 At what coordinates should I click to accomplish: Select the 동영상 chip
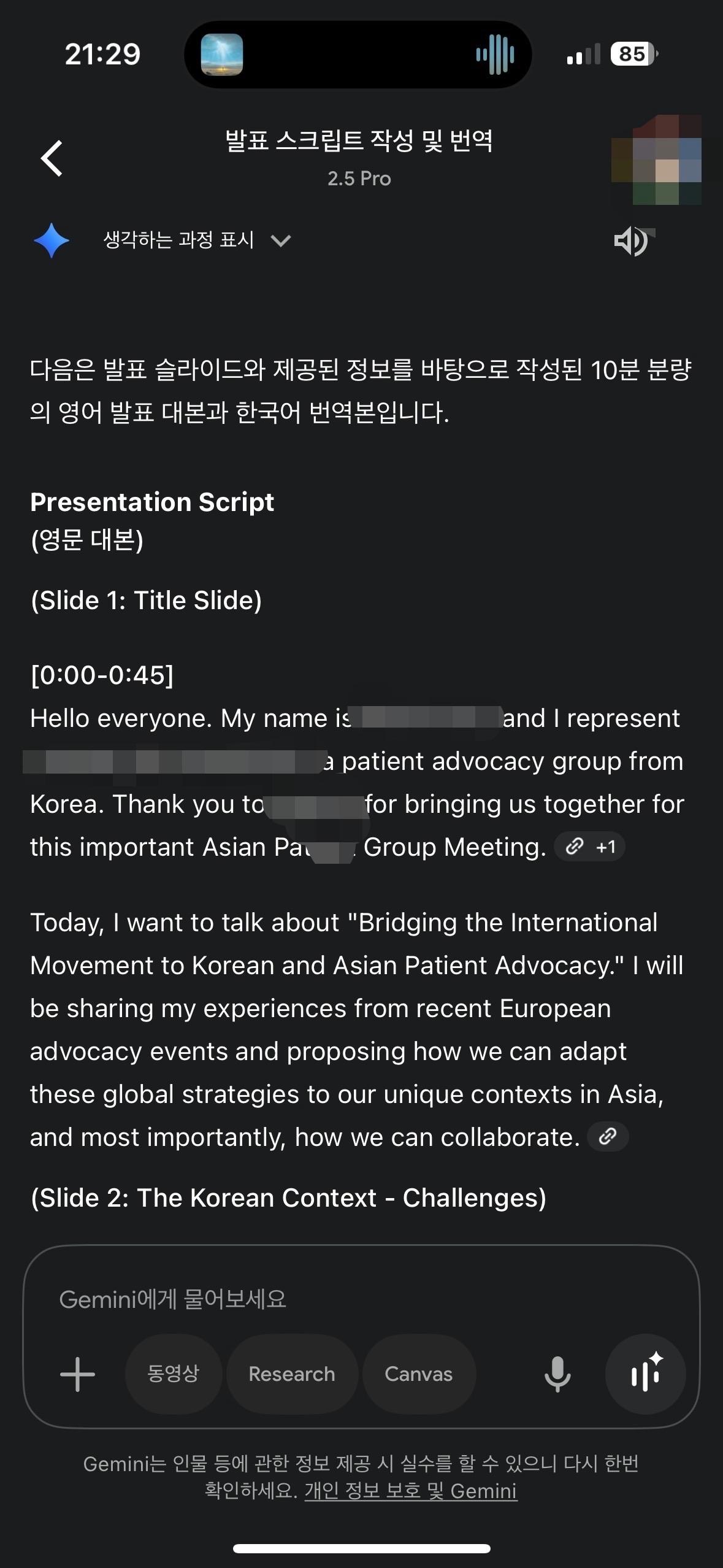point(174,1374)
